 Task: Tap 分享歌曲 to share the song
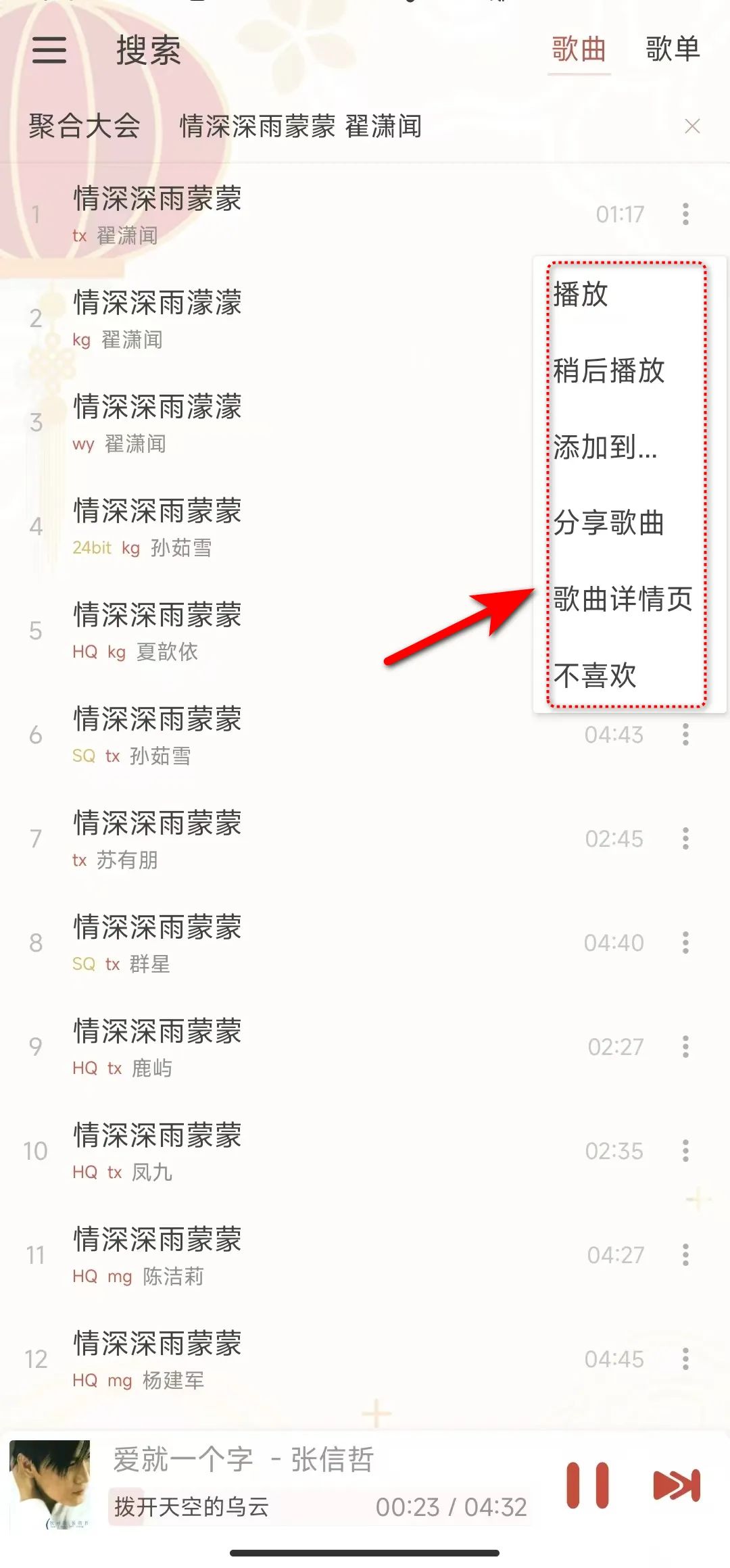pyautogui.click(x=609, y=523)
